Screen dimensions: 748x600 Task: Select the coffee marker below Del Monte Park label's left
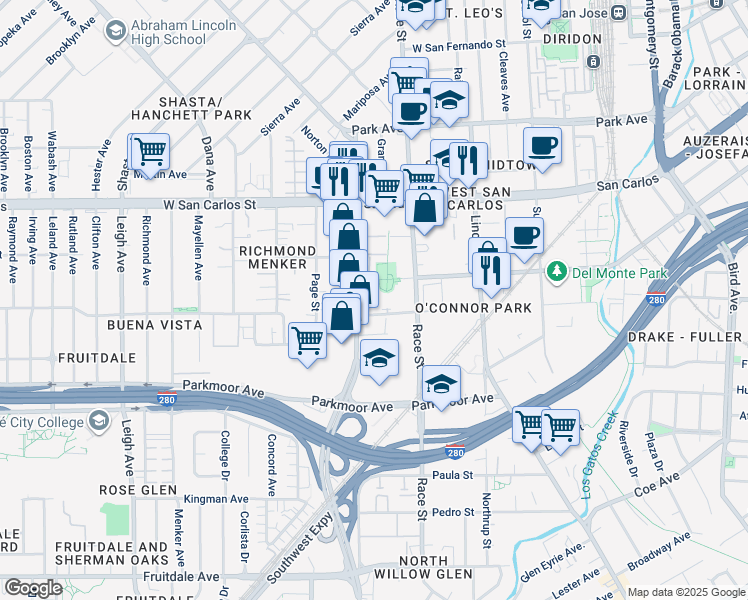click(524, 237)
